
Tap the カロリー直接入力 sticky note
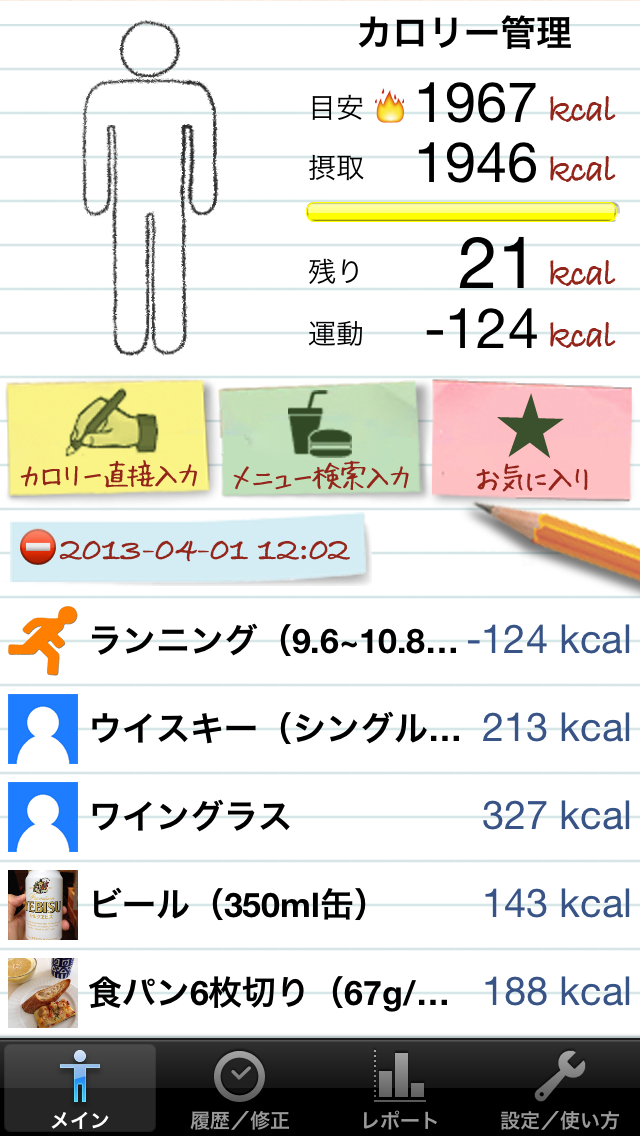point(109,440)
